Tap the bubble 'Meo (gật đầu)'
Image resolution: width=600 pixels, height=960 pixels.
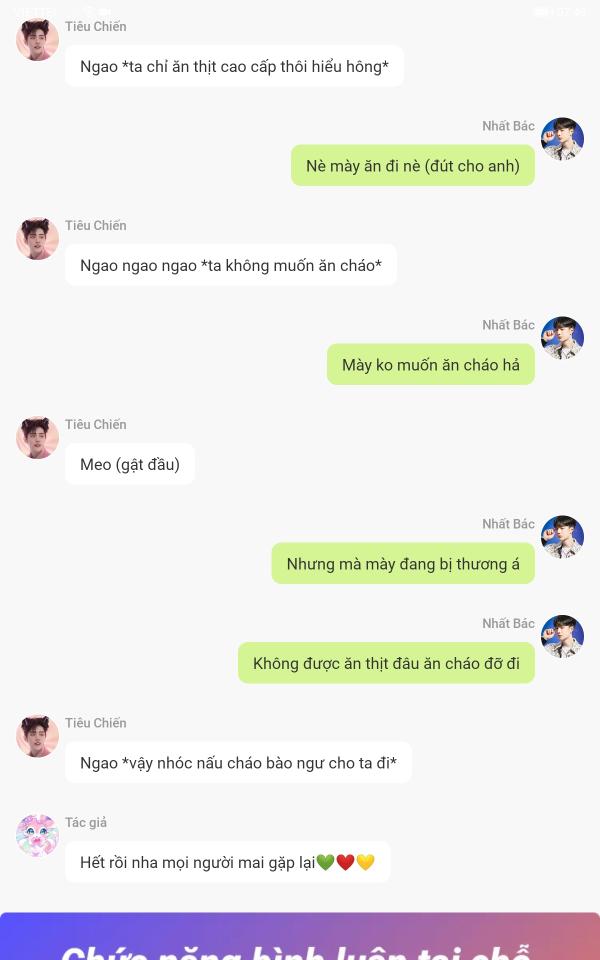[x=130, y=464]
